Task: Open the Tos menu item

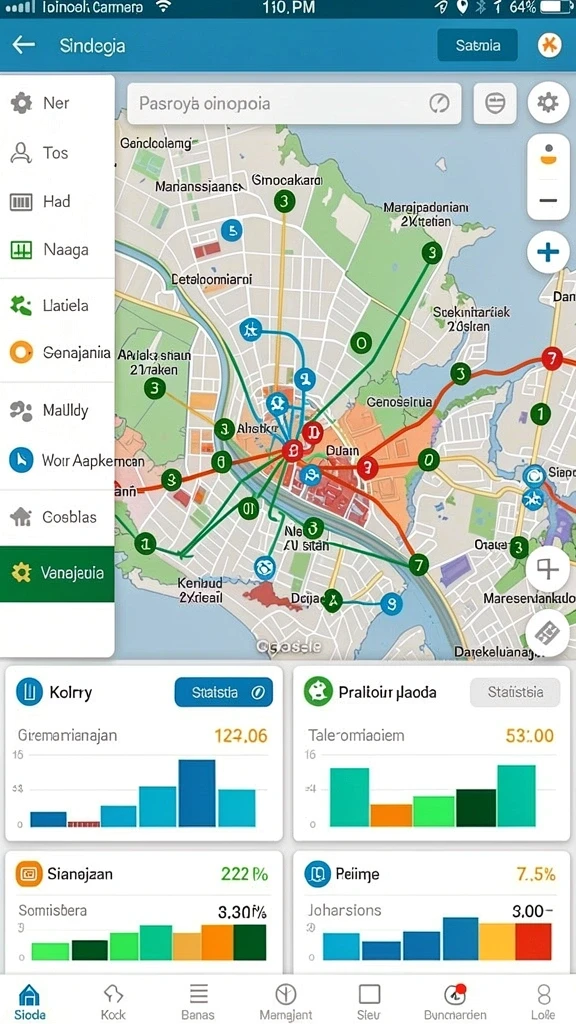Action: (x=57, y=153)
